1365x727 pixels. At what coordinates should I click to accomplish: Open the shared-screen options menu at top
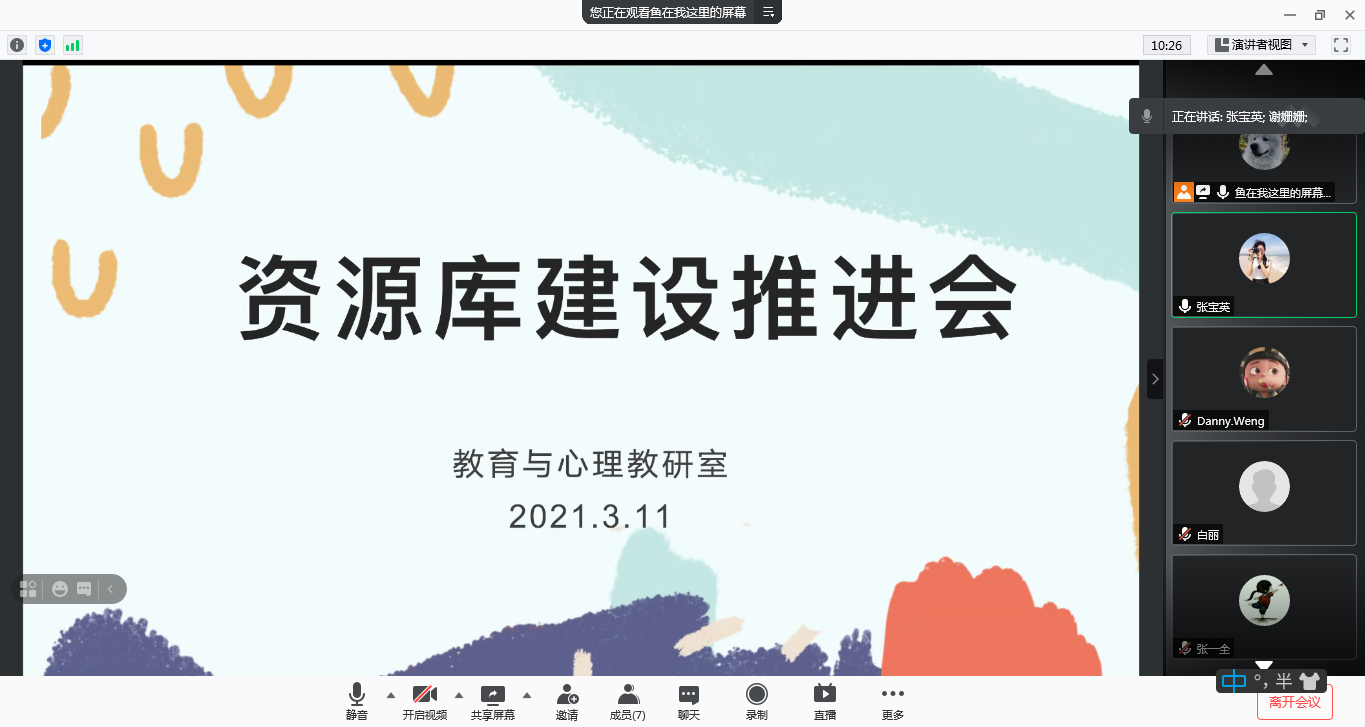click(768, 12)
